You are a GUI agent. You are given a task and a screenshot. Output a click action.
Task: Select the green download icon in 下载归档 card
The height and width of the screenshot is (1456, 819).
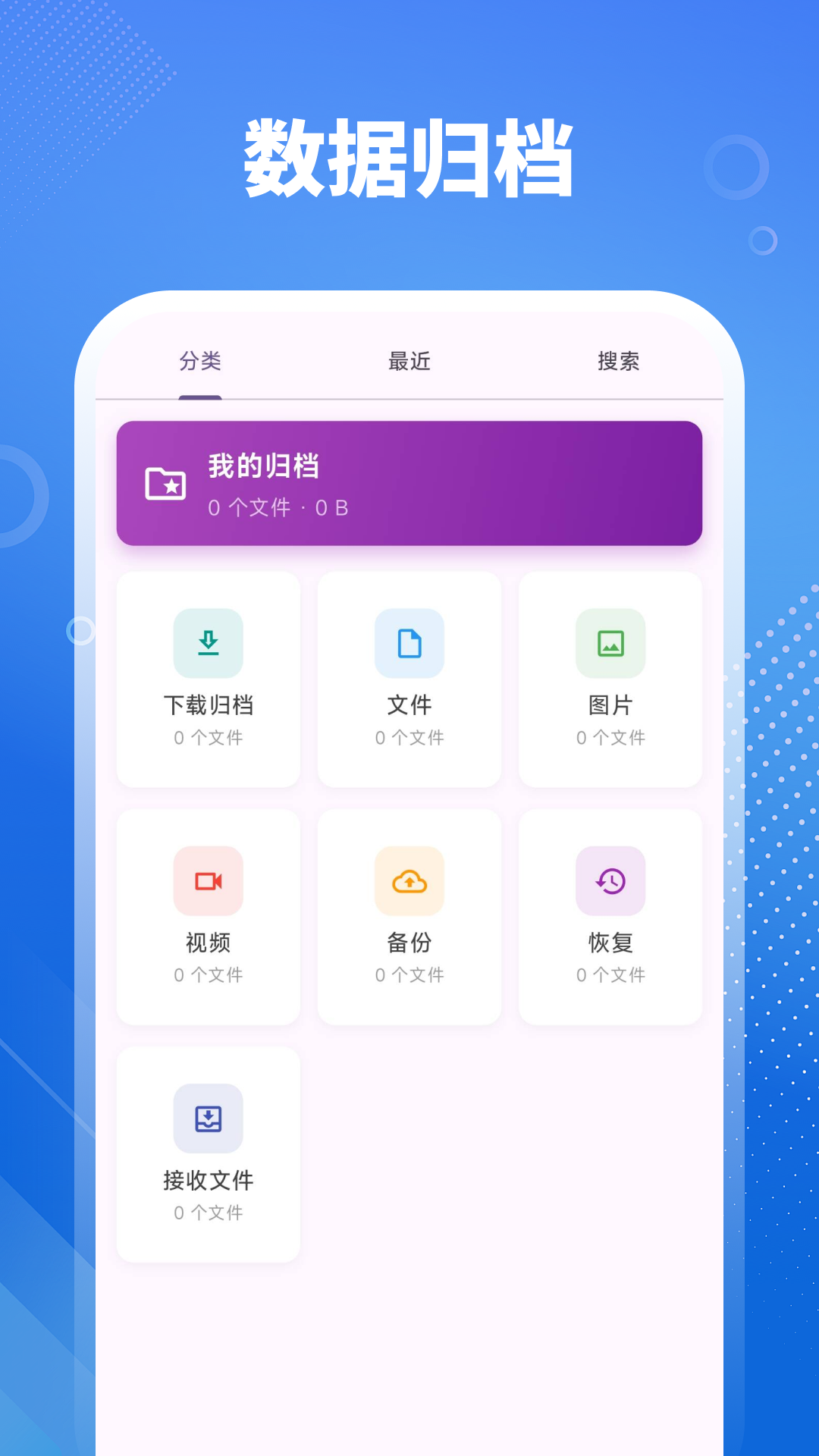coord(208,643)
